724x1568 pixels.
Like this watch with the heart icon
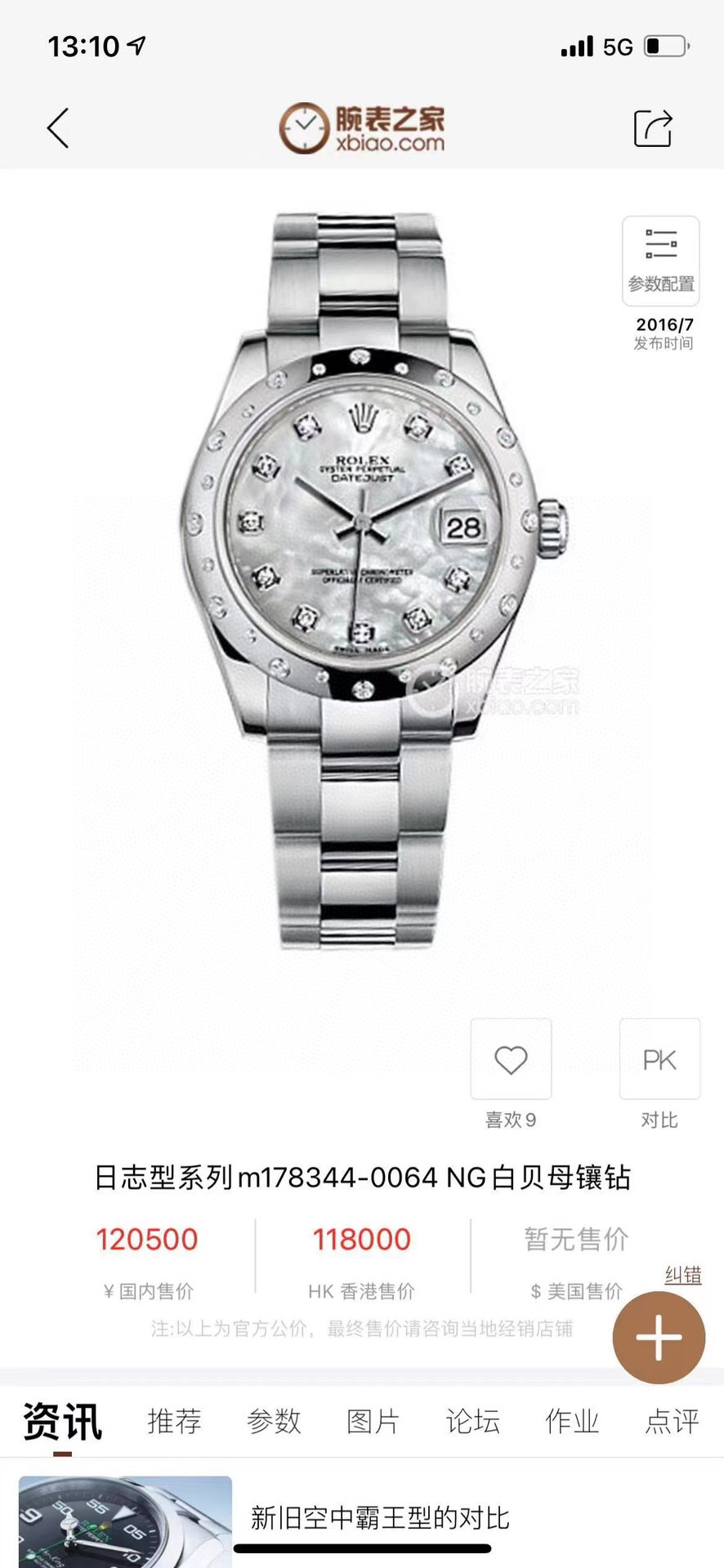(x=511, y=1059)
